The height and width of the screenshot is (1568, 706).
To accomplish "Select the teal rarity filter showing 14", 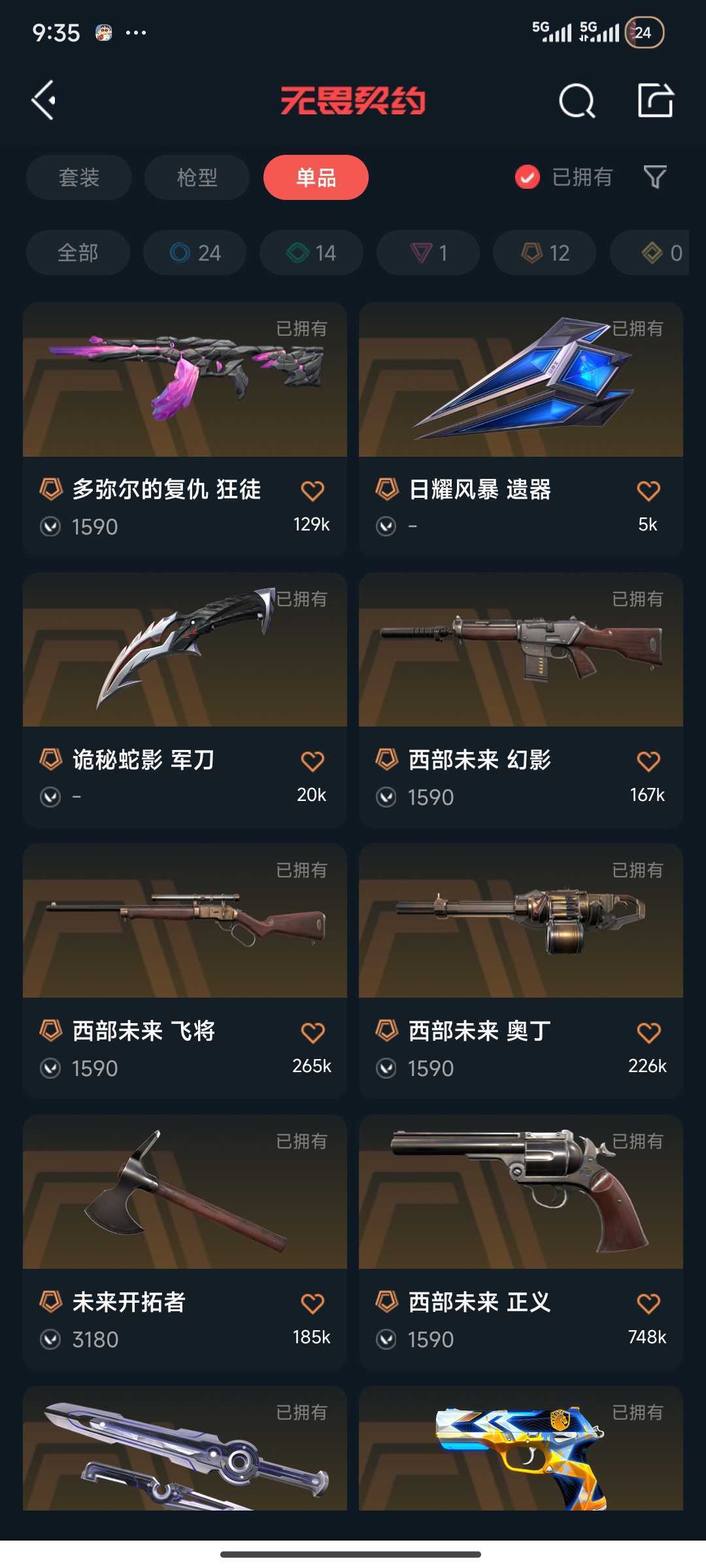I will 311,253.
